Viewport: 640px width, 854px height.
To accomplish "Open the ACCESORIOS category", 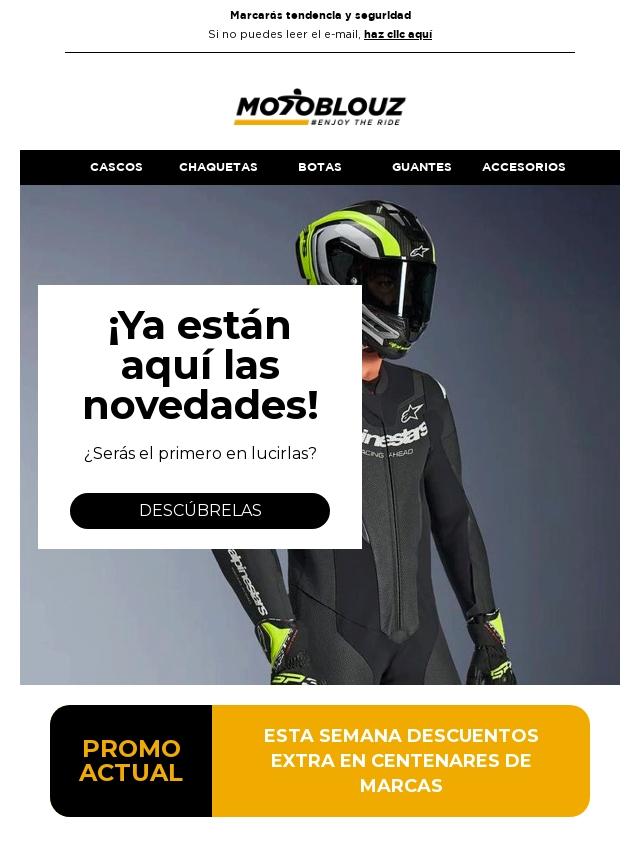I will [523, 167].
